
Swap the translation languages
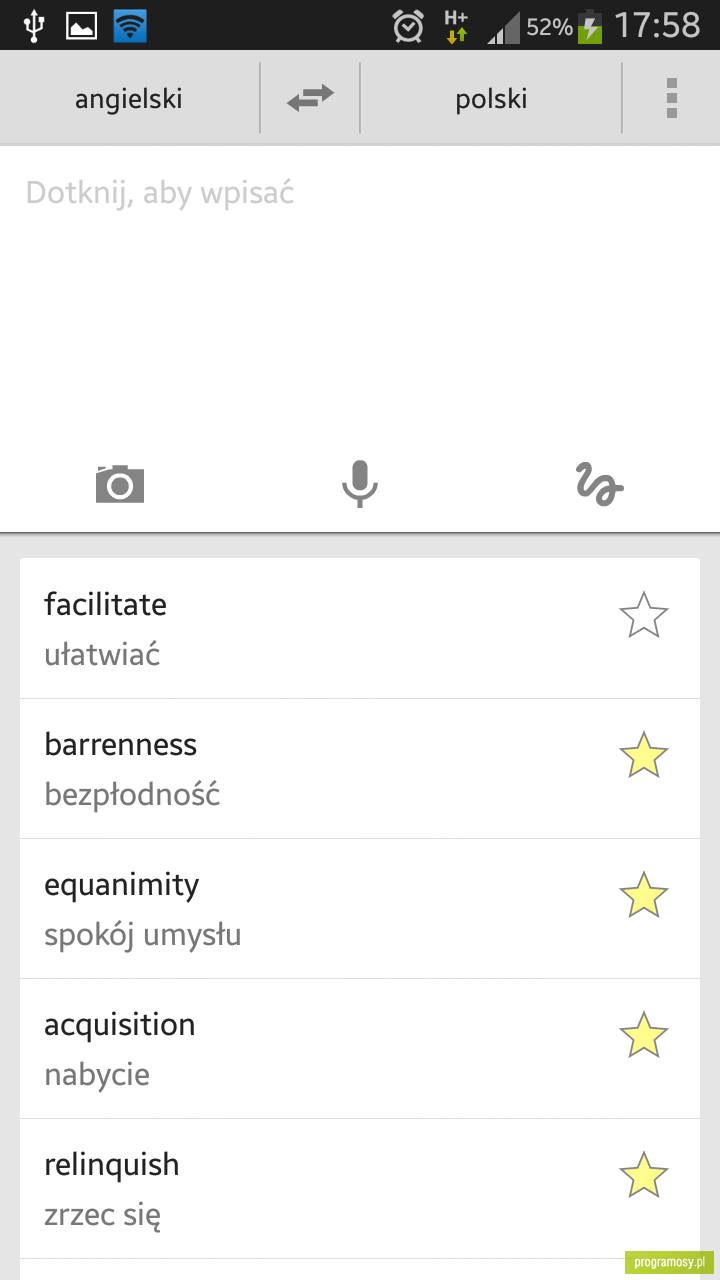[310, 98]
